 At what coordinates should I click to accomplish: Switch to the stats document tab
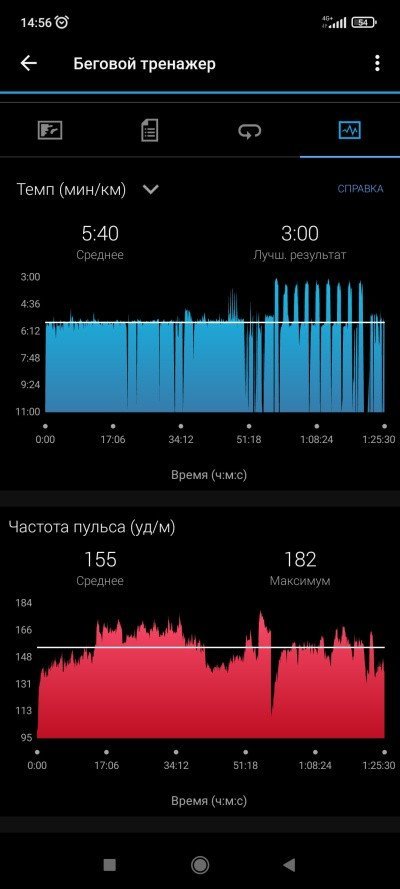[150, 131]
